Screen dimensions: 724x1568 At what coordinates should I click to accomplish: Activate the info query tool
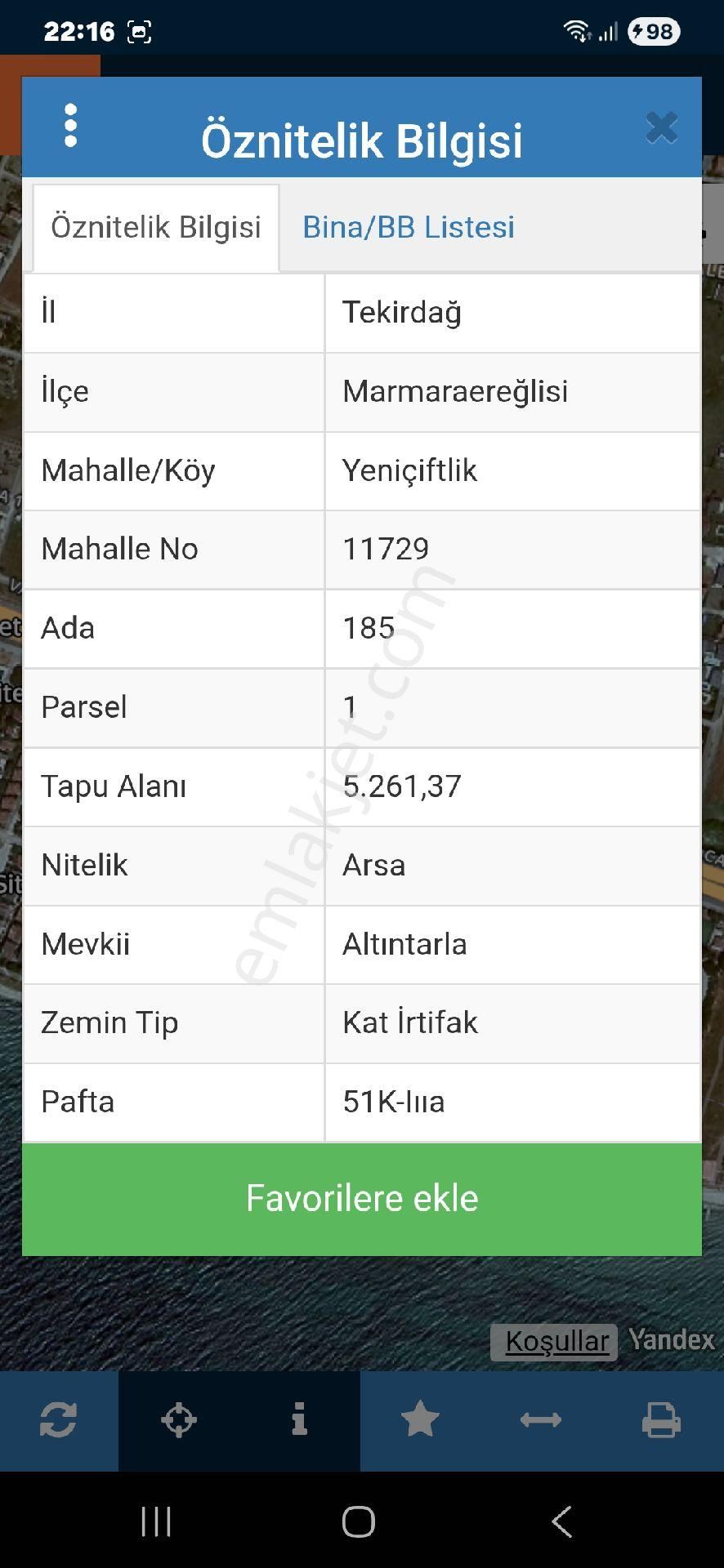click(x=300, y=1419)
